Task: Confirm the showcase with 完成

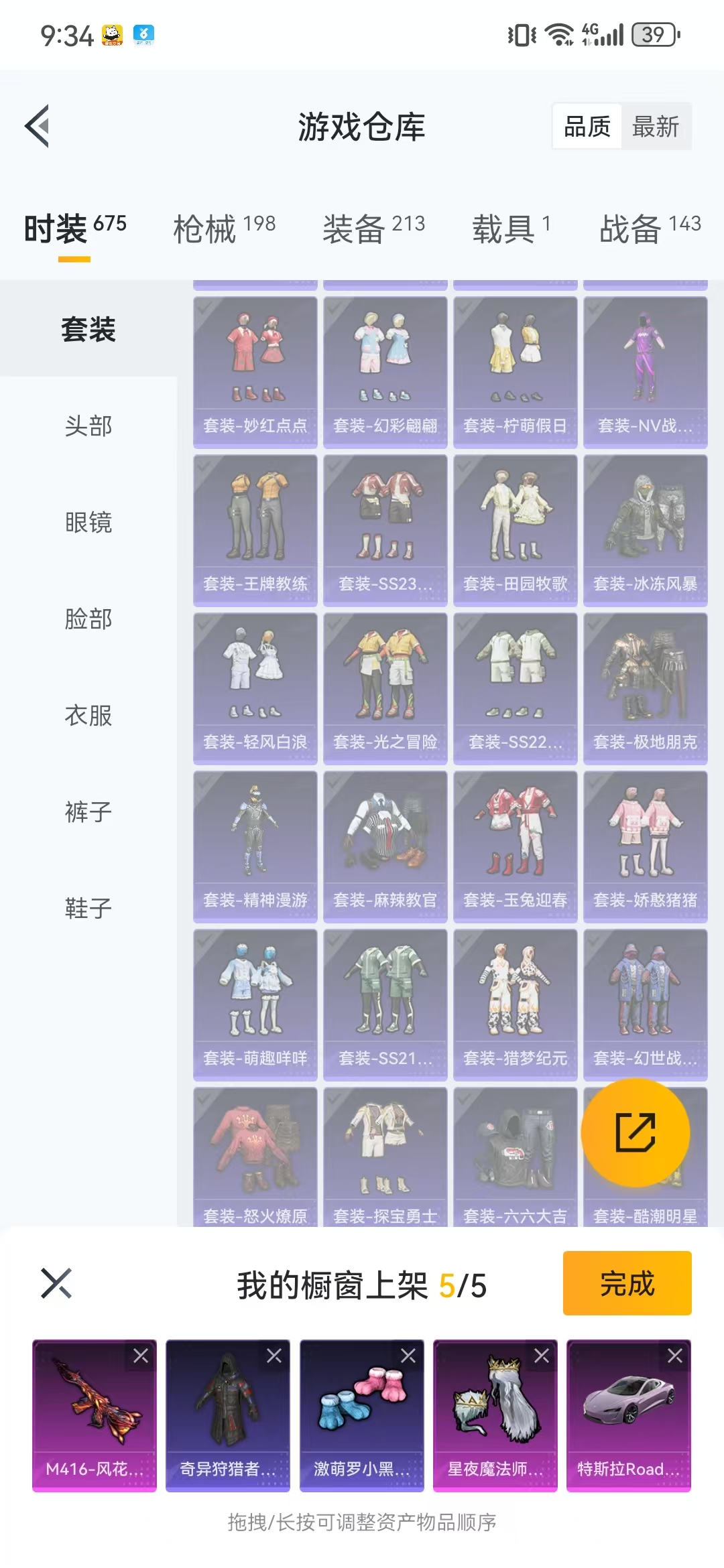Action: tap(627, 1283)
